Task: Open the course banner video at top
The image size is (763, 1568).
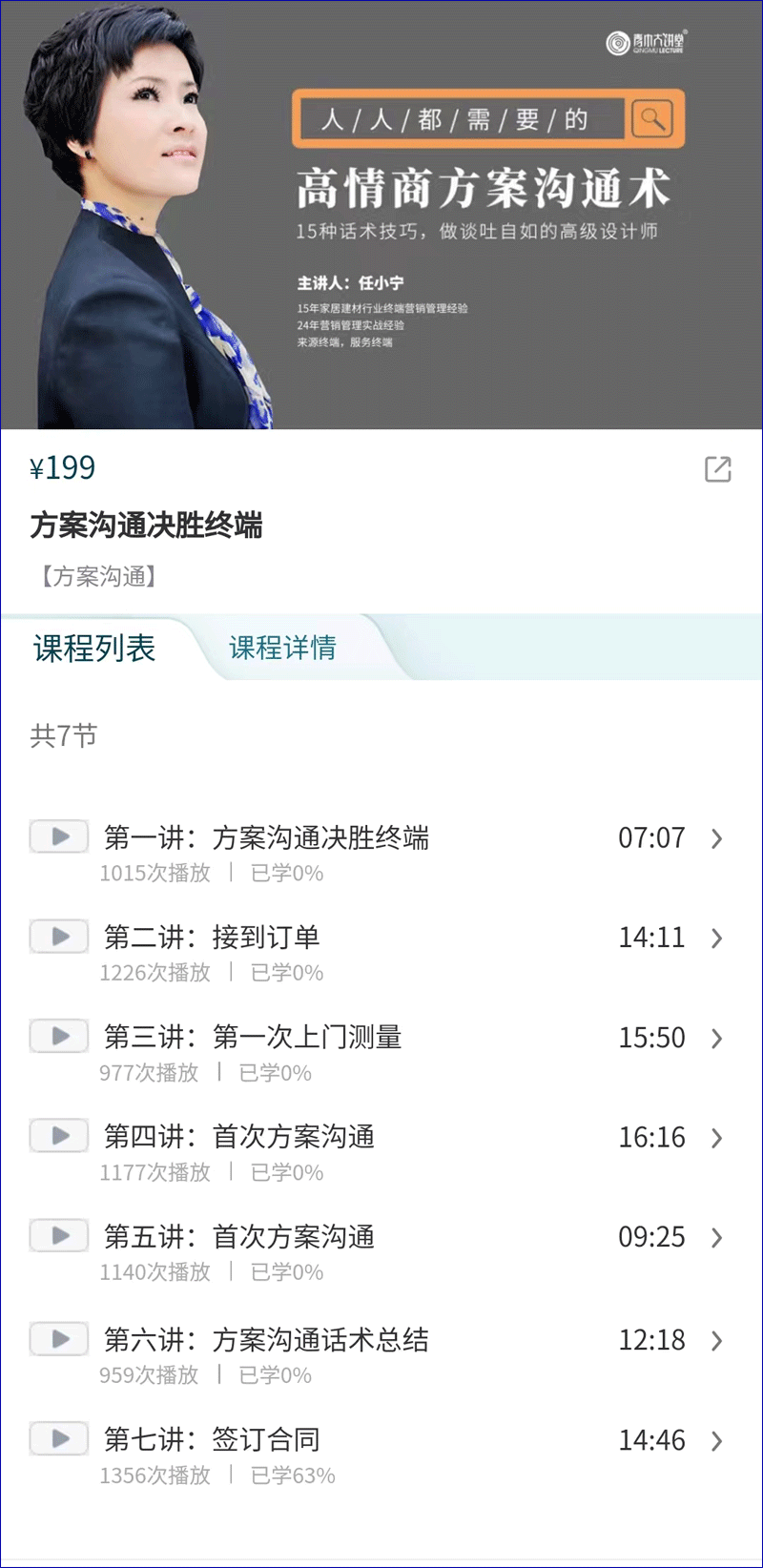Action: pos(381,215)
